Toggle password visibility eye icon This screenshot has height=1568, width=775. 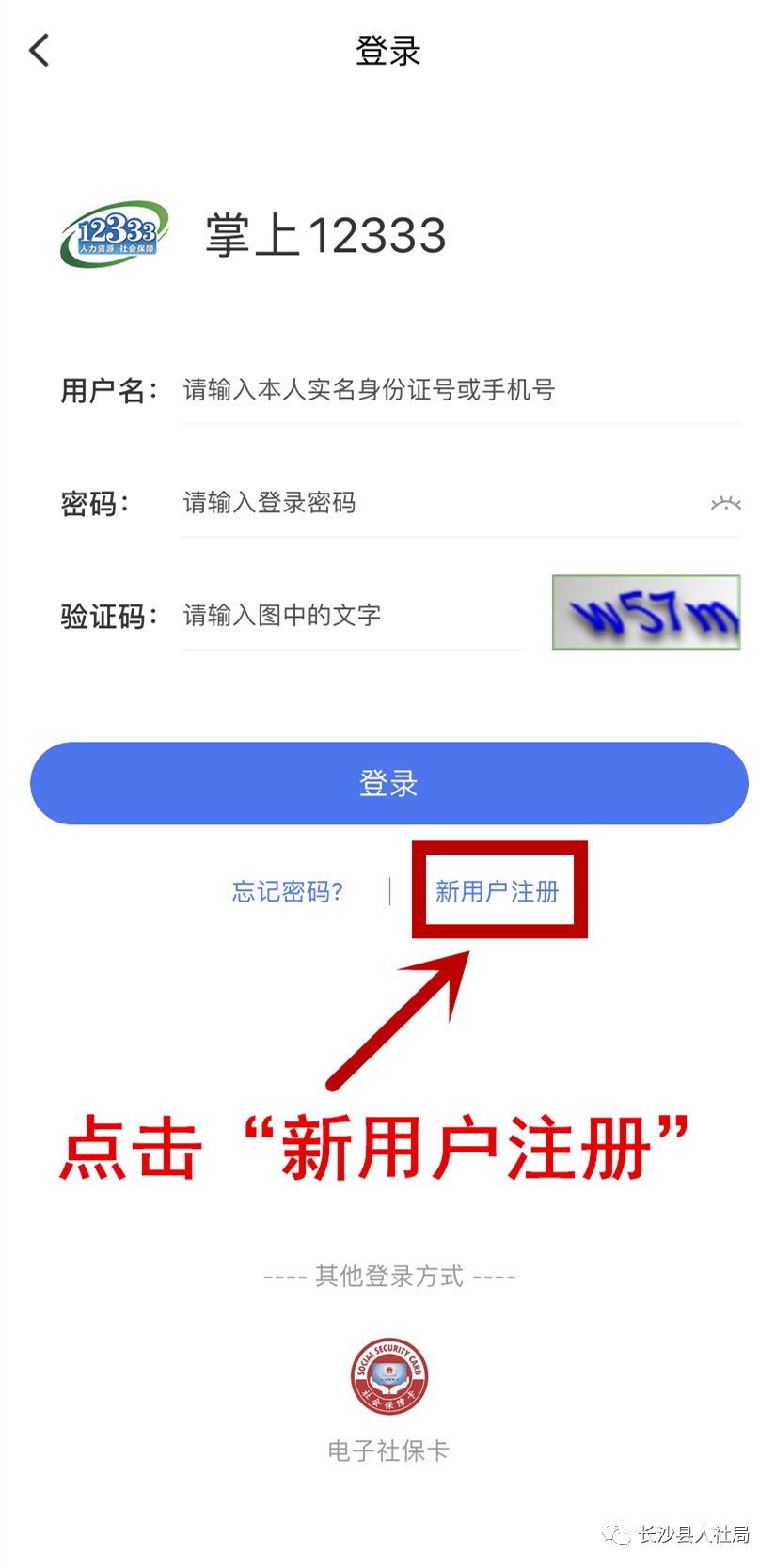point(725,504)
